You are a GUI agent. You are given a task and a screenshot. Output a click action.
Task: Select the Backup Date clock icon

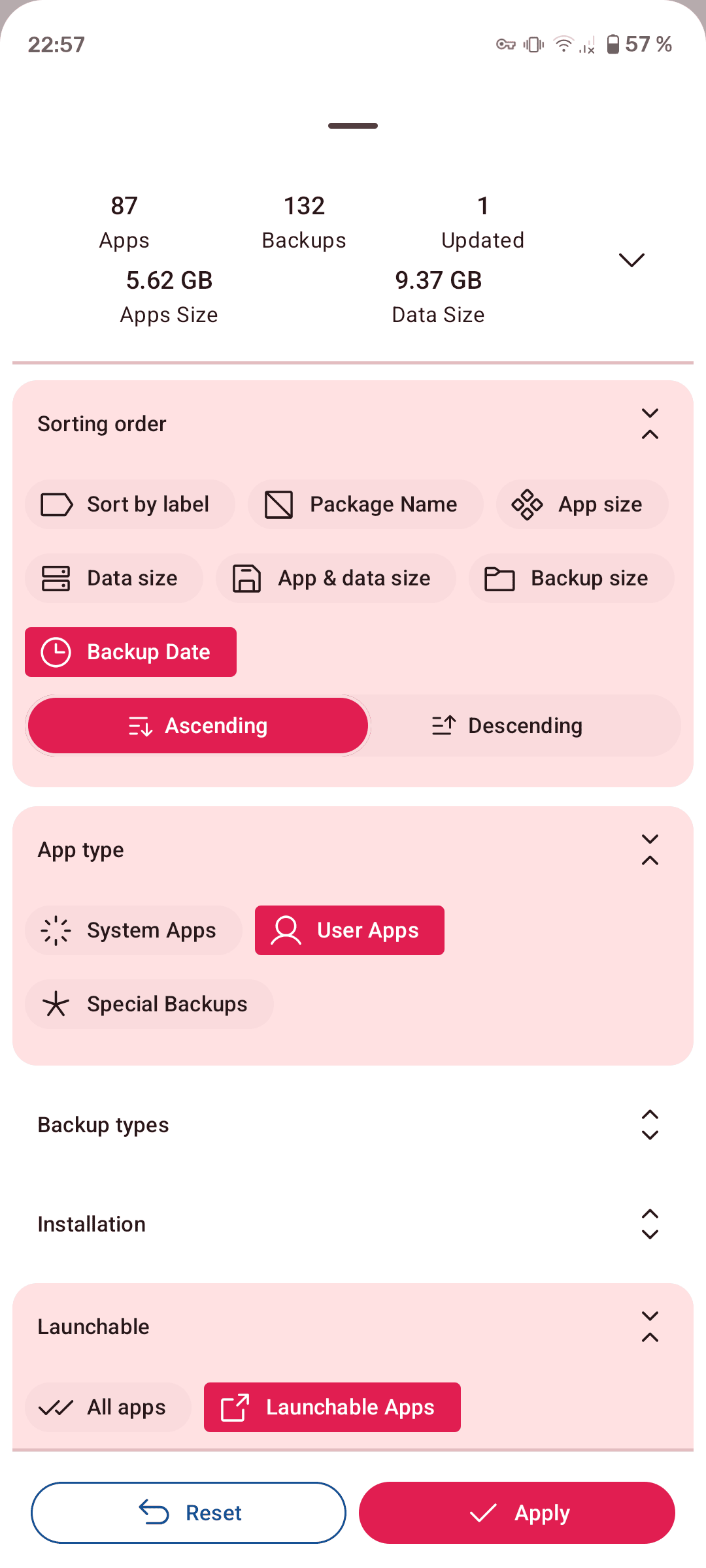click(x=56, y=651)
